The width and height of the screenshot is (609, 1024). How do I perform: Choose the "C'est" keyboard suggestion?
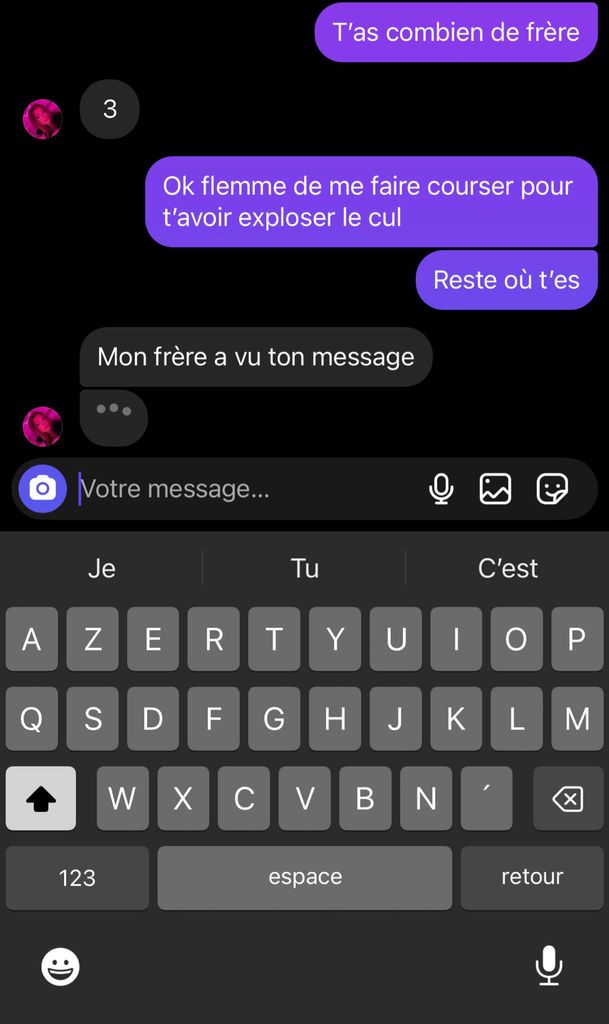pos(508,568)
